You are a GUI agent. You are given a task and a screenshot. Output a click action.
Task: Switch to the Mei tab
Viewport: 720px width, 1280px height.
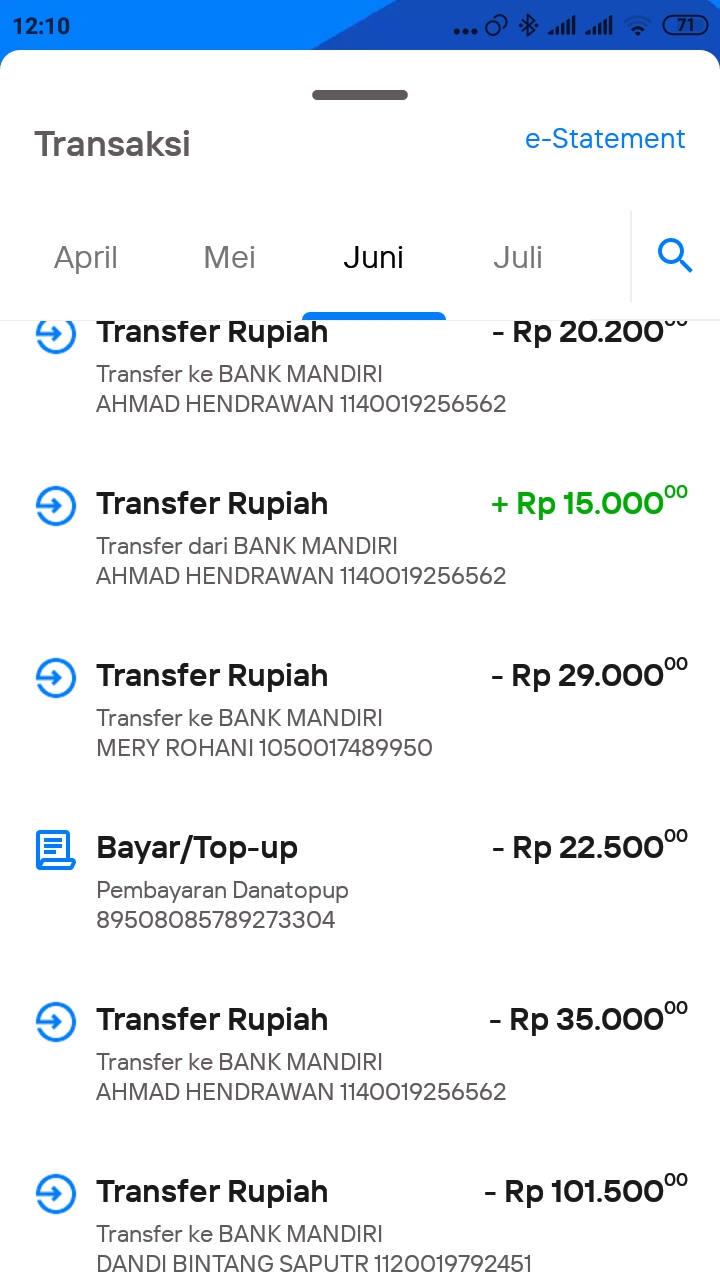[x=230, y=258]
